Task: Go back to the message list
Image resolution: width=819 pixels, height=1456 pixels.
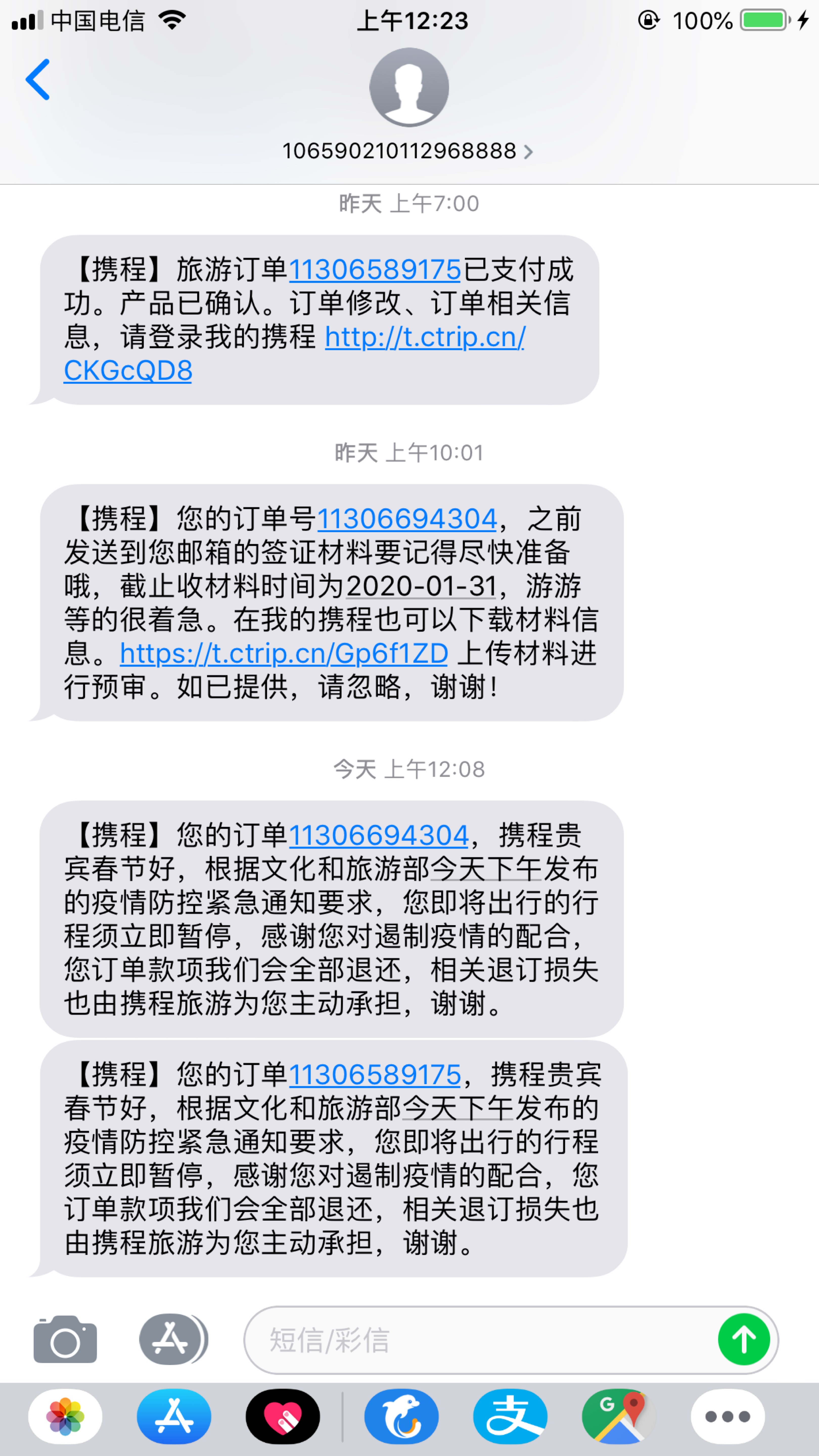Action: (38, 80)
